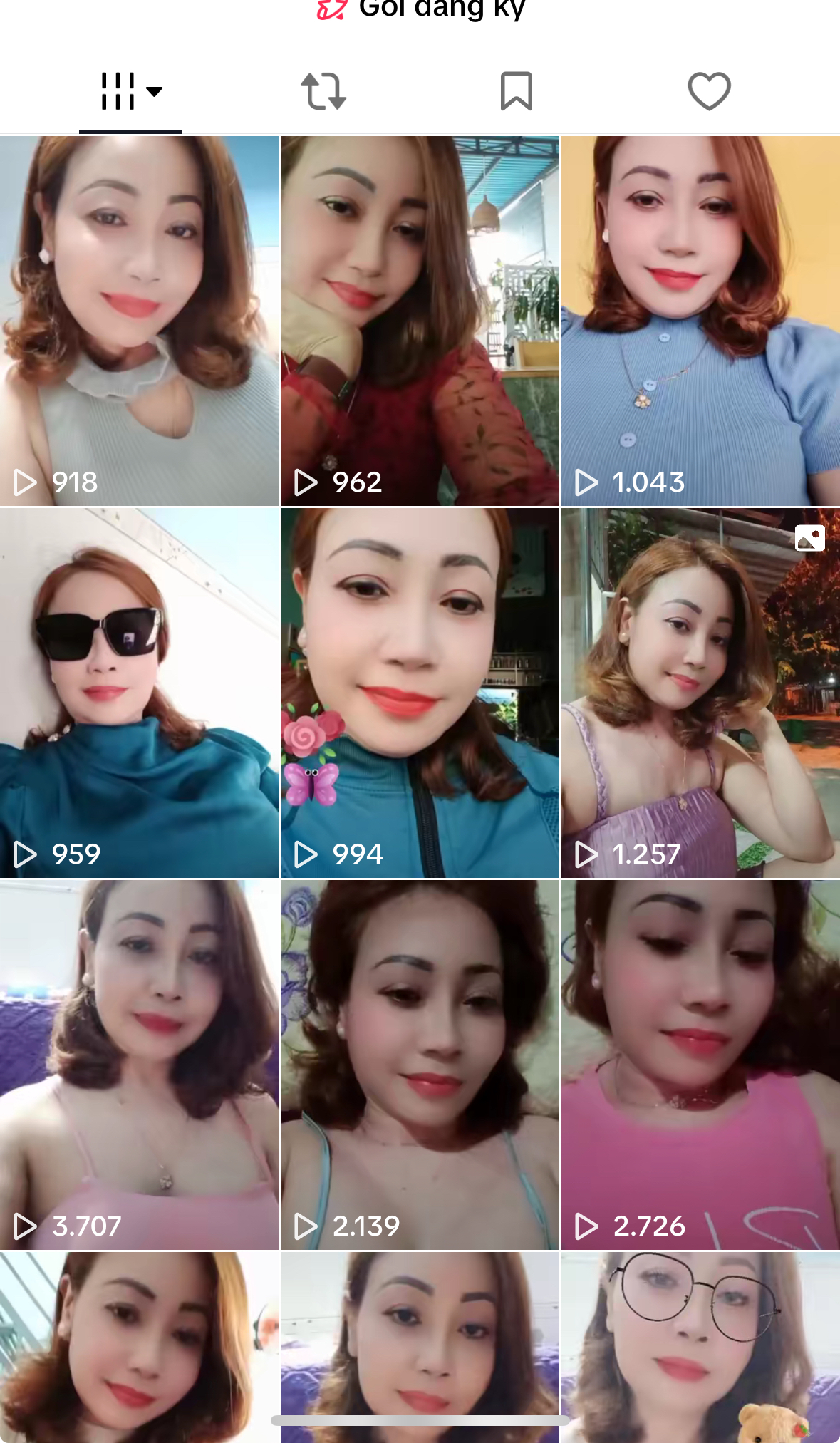Open the videos grid sort dropdown
The image size is (840, 1443).
(131, 92)
